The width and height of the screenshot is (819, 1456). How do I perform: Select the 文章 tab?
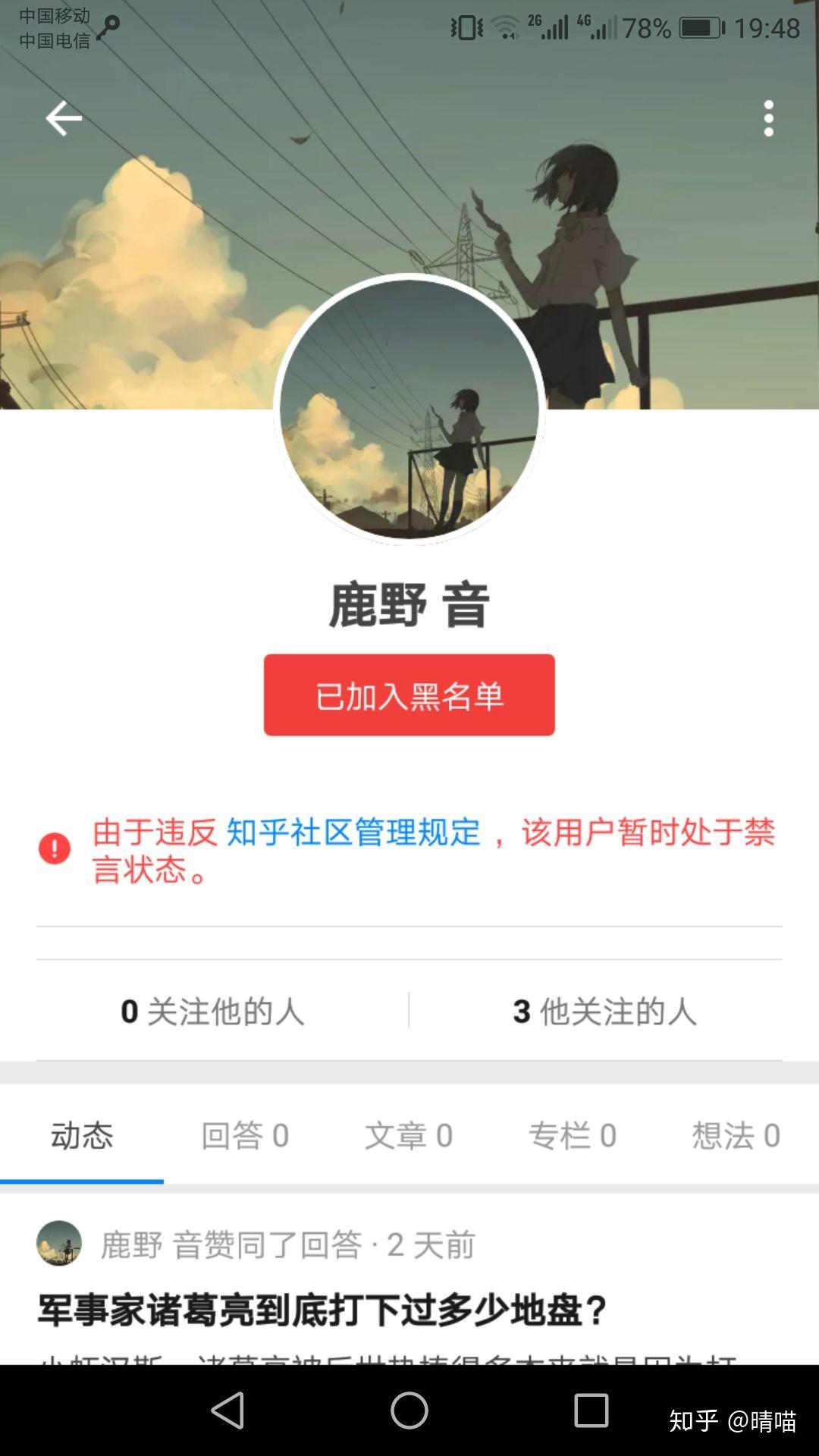coord(409,1136)
